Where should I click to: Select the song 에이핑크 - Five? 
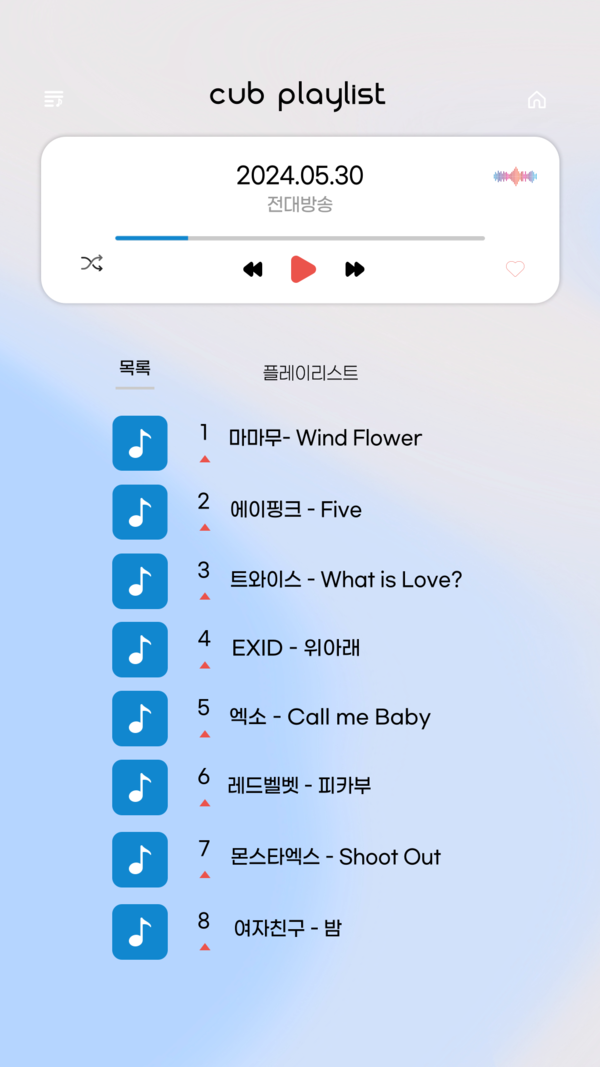[x=296, y=510]
